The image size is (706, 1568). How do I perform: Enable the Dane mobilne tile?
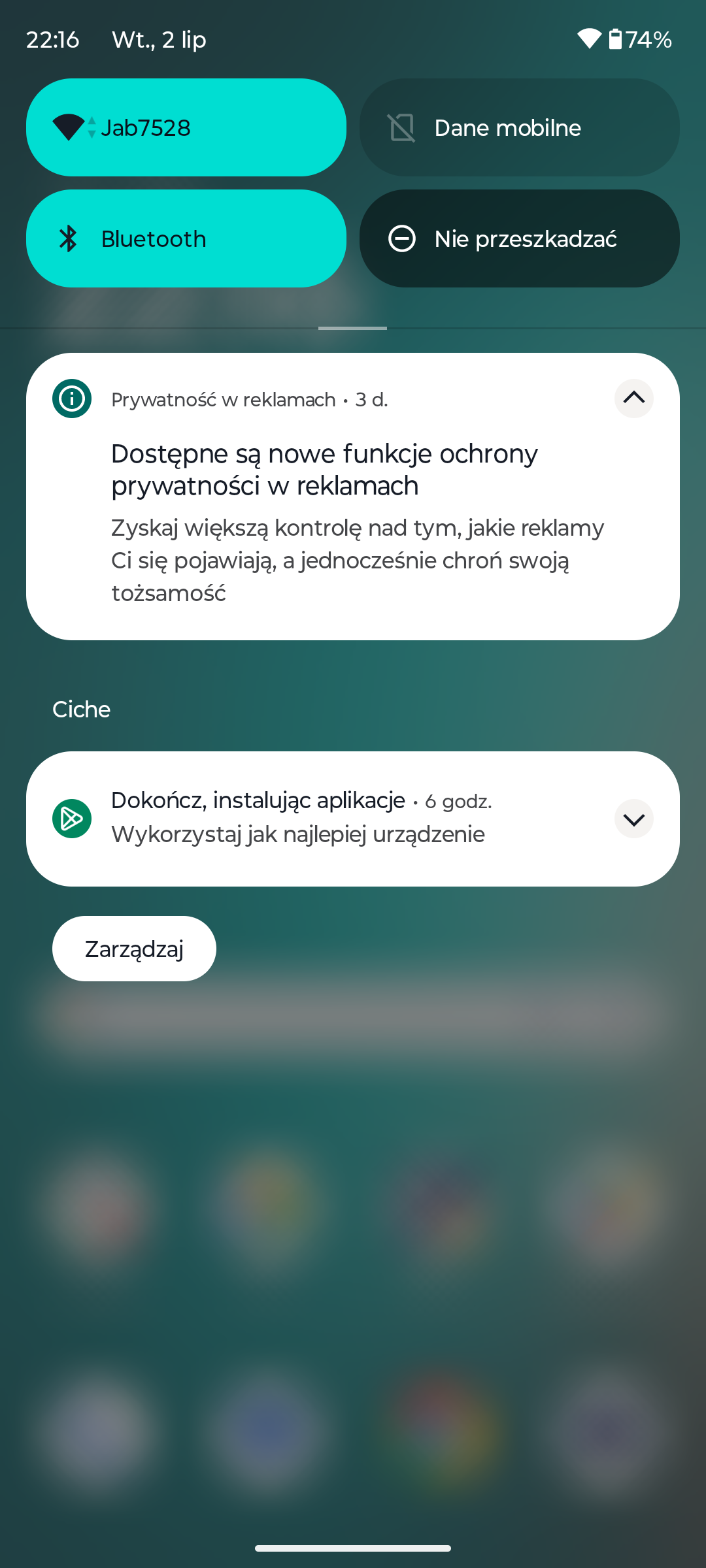tap(520, 127)
